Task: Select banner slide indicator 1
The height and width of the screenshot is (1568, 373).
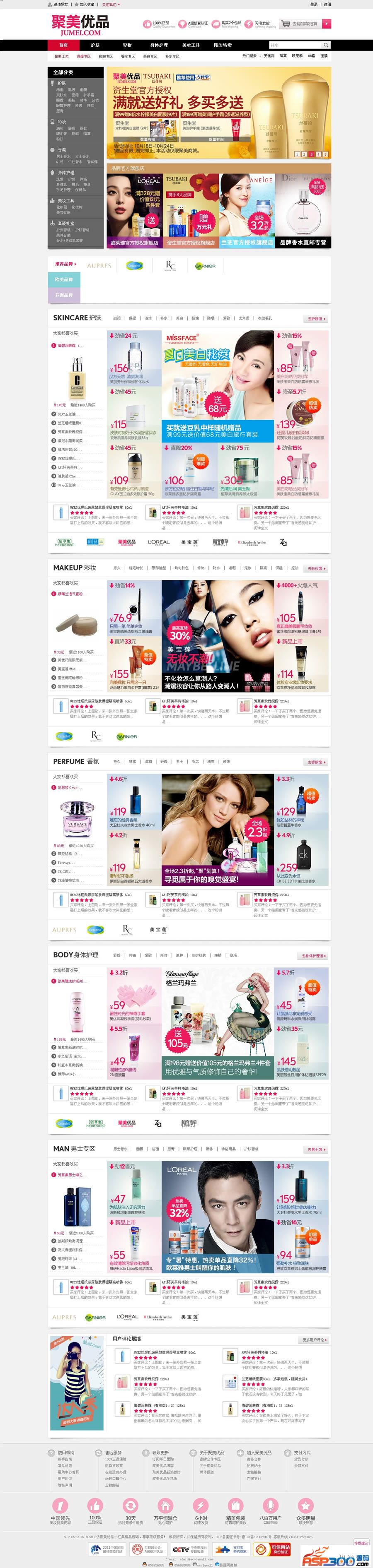Action: [297, 154]
